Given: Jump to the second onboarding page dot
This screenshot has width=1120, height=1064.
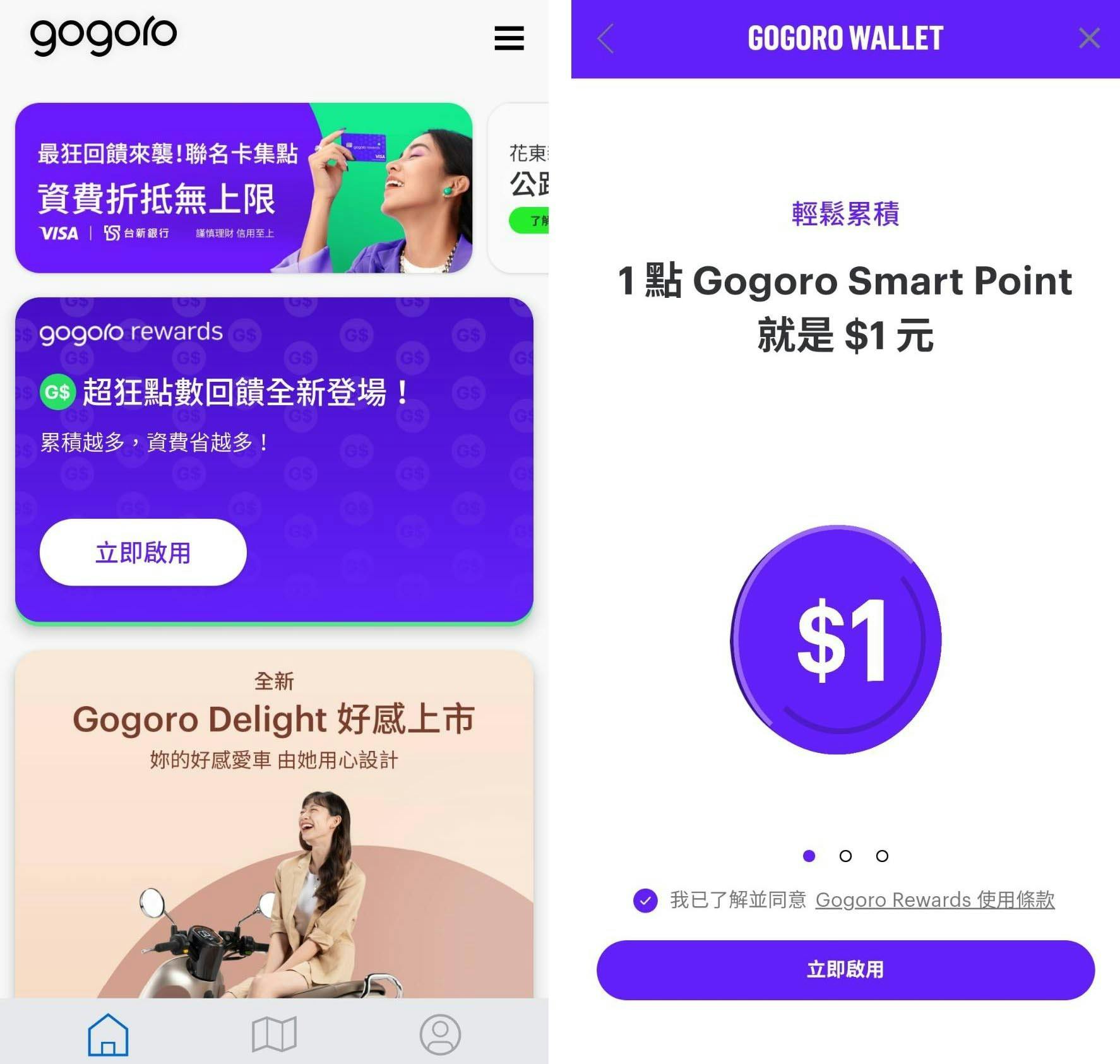Looking at the screenshot, I should pyautogui.click(x=845, y=856).
